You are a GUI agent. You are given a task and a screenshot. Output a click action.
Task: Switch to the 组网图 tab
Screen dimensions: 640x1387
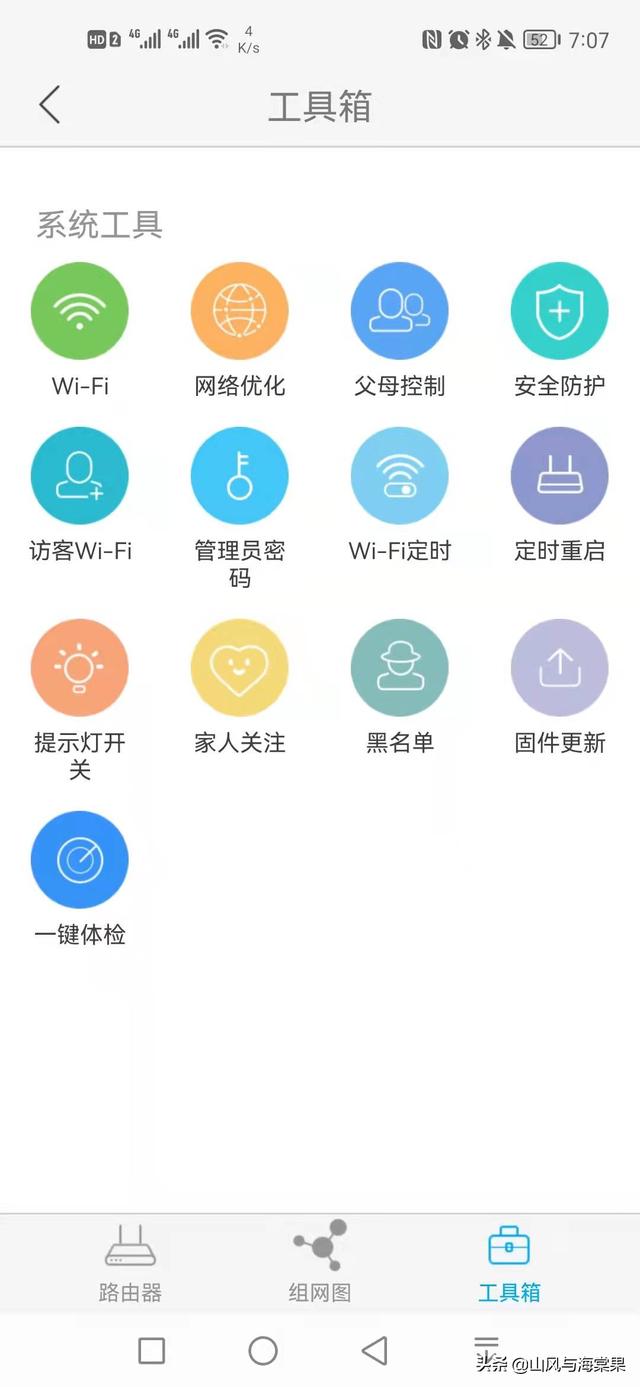[320, 1264]
